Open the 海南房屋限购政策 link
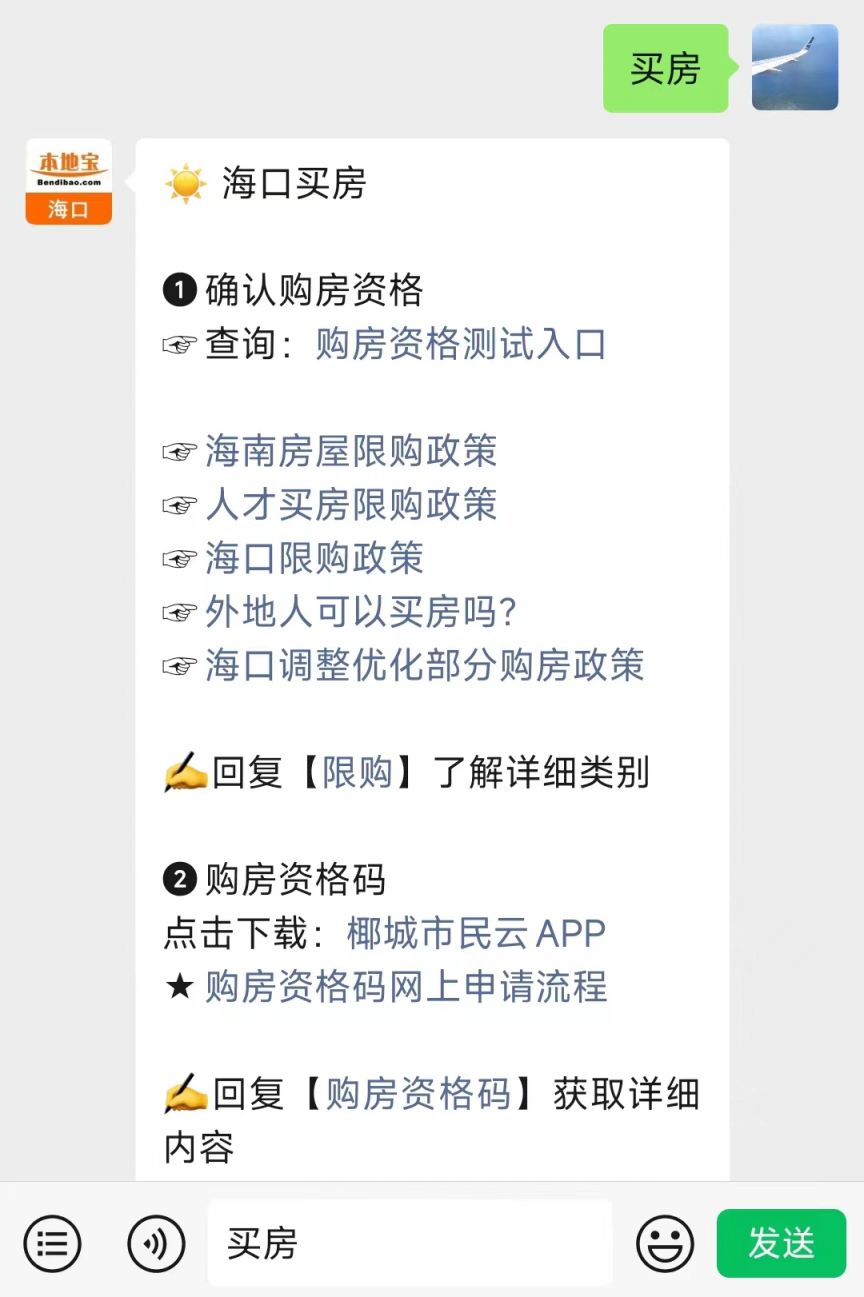This screenshot has width=864, height=1297. click(351, 451)
